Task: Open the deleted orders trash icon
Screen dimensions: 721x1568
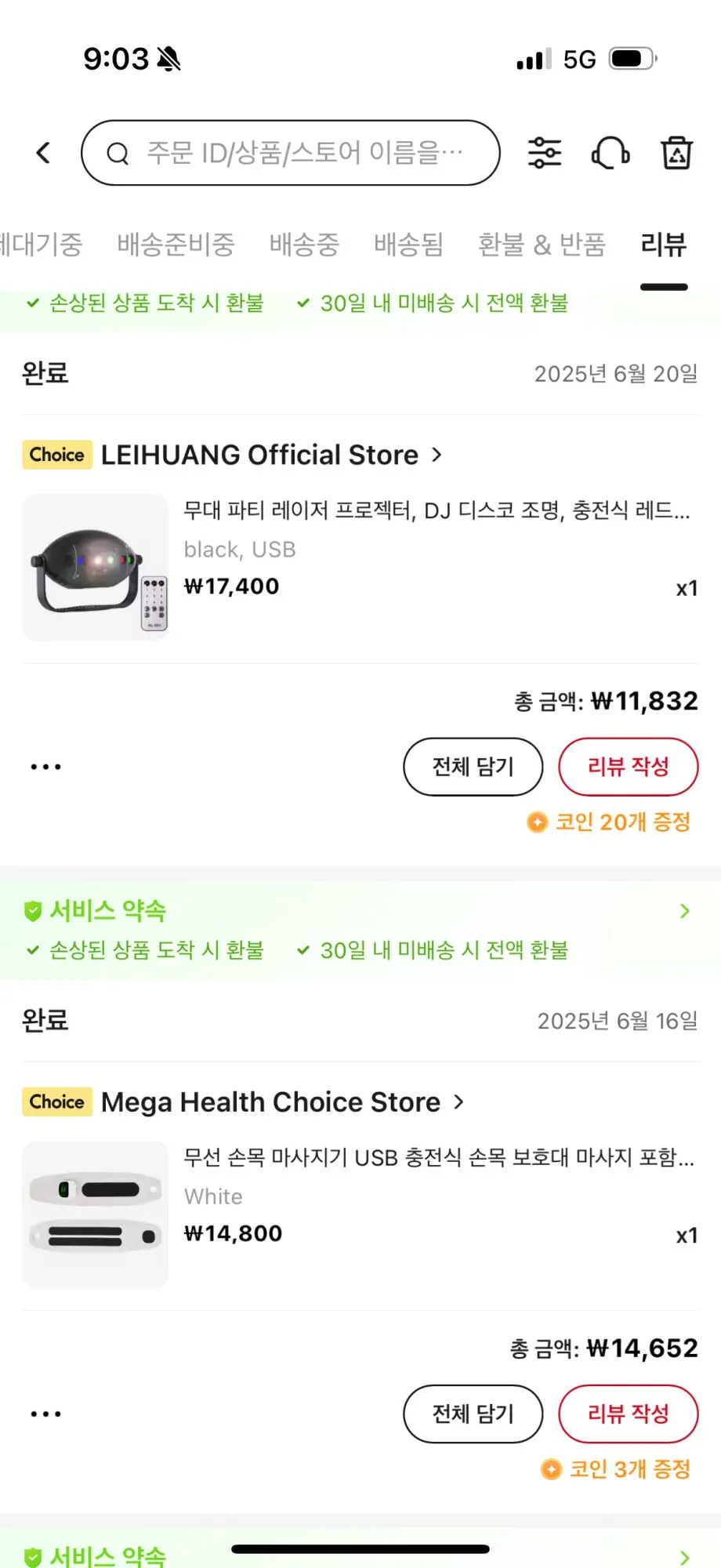Action: [x=676, y=153]
